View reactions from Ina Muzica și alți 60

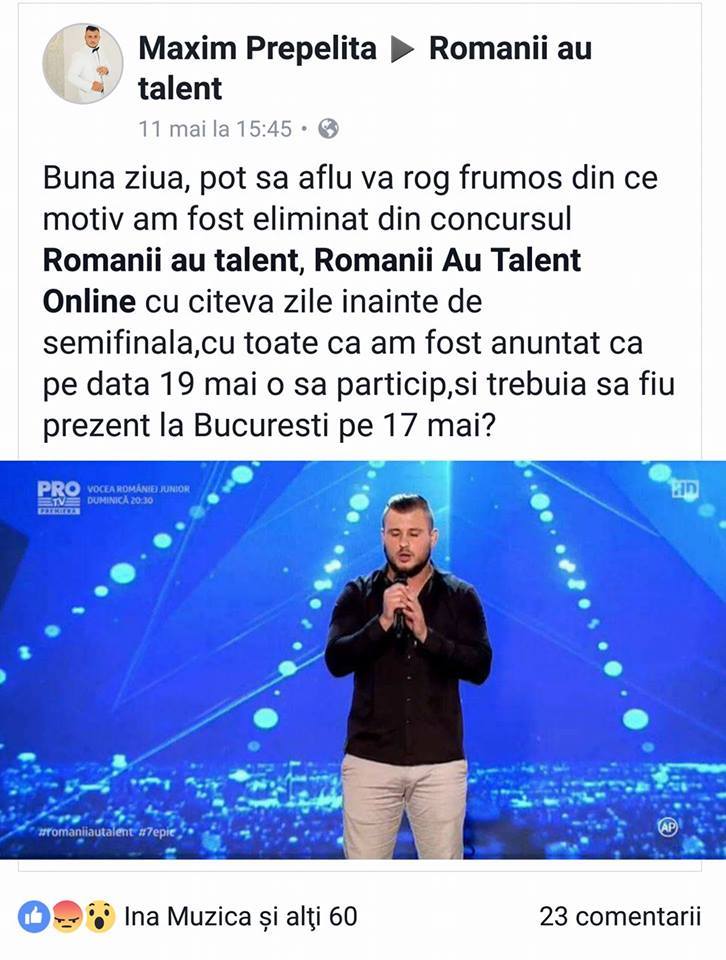coord(240,916)
